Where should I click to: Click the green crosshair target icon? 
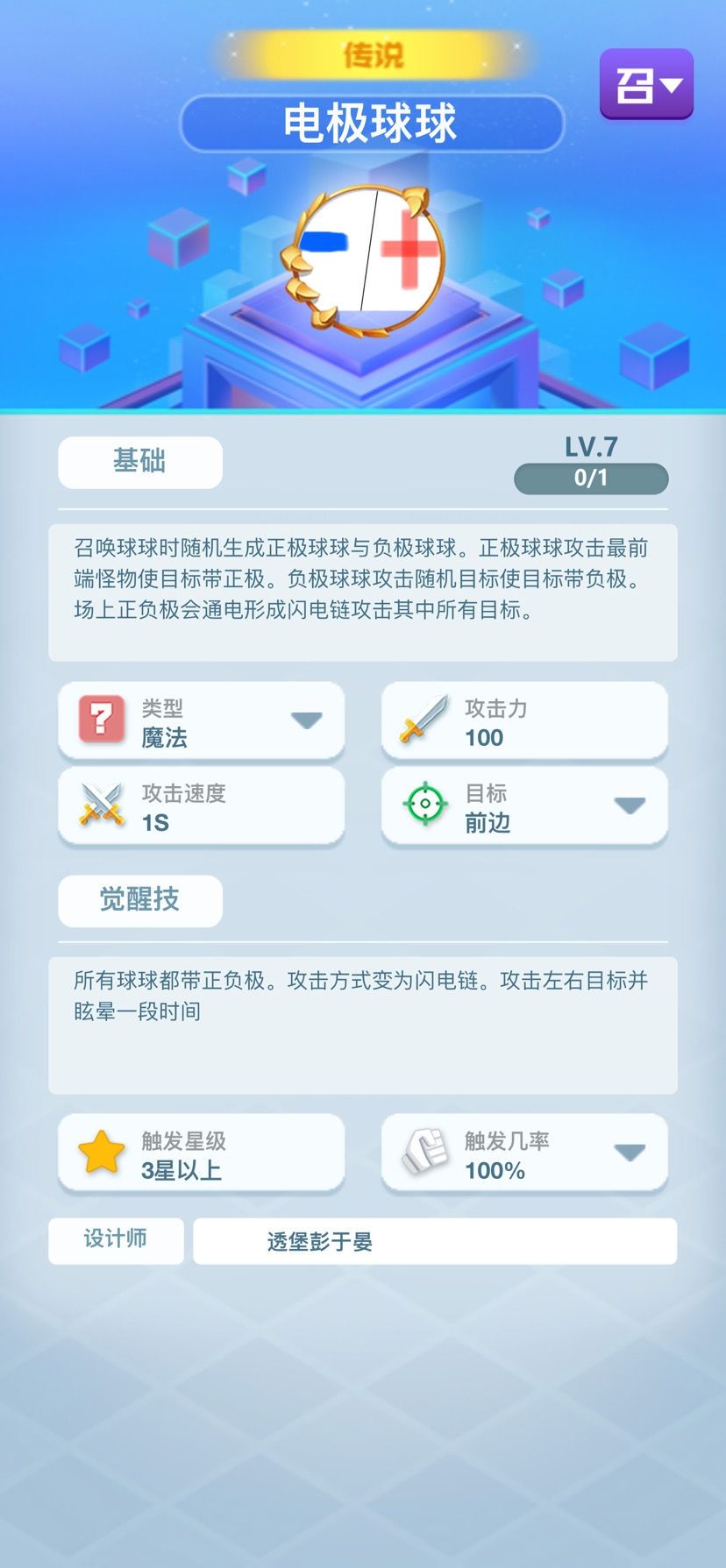pos(425,805)
